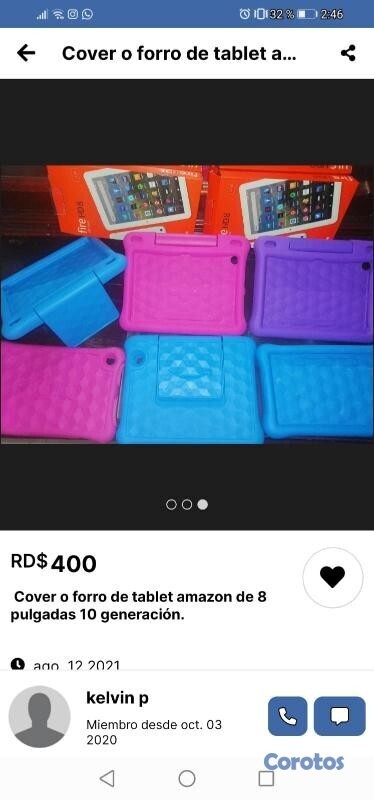The height and width of the screenshot is (800, 374).
Task: Add the listing to favorites with the heart
Action: pos(333,577)
